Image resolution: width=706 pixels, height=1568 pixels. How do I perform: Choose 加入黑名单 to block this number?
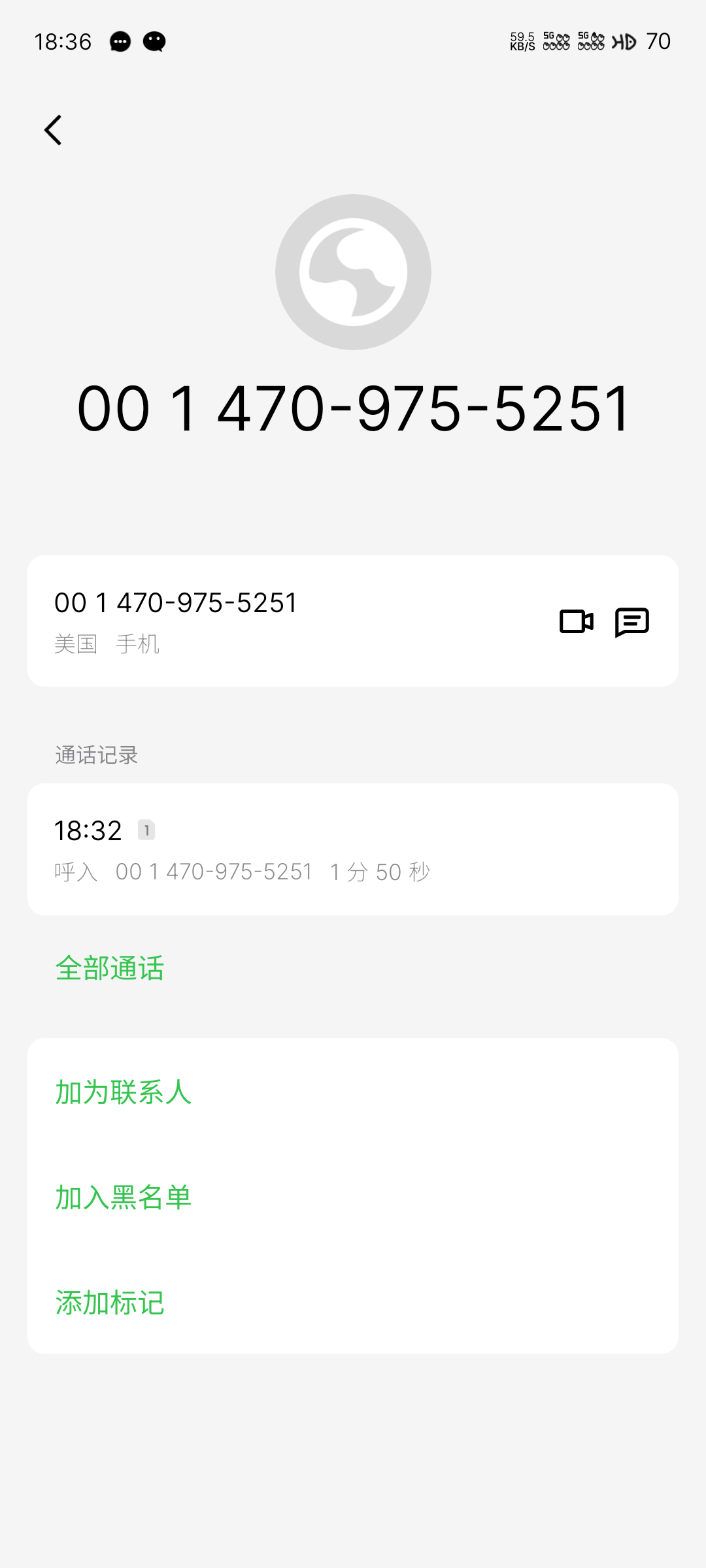tap(124, 1198)
